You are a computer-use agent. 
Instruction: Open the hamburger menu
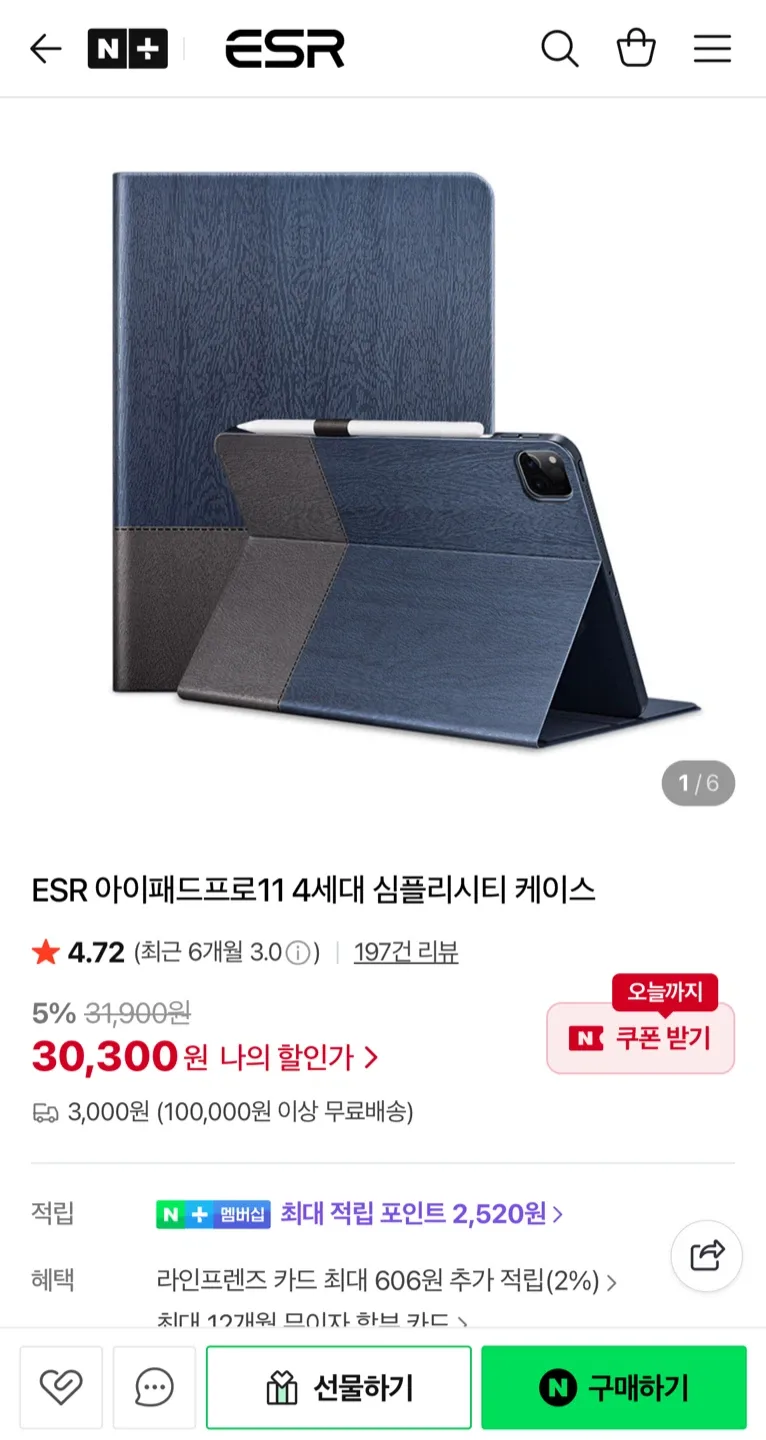tap(712, 49)
